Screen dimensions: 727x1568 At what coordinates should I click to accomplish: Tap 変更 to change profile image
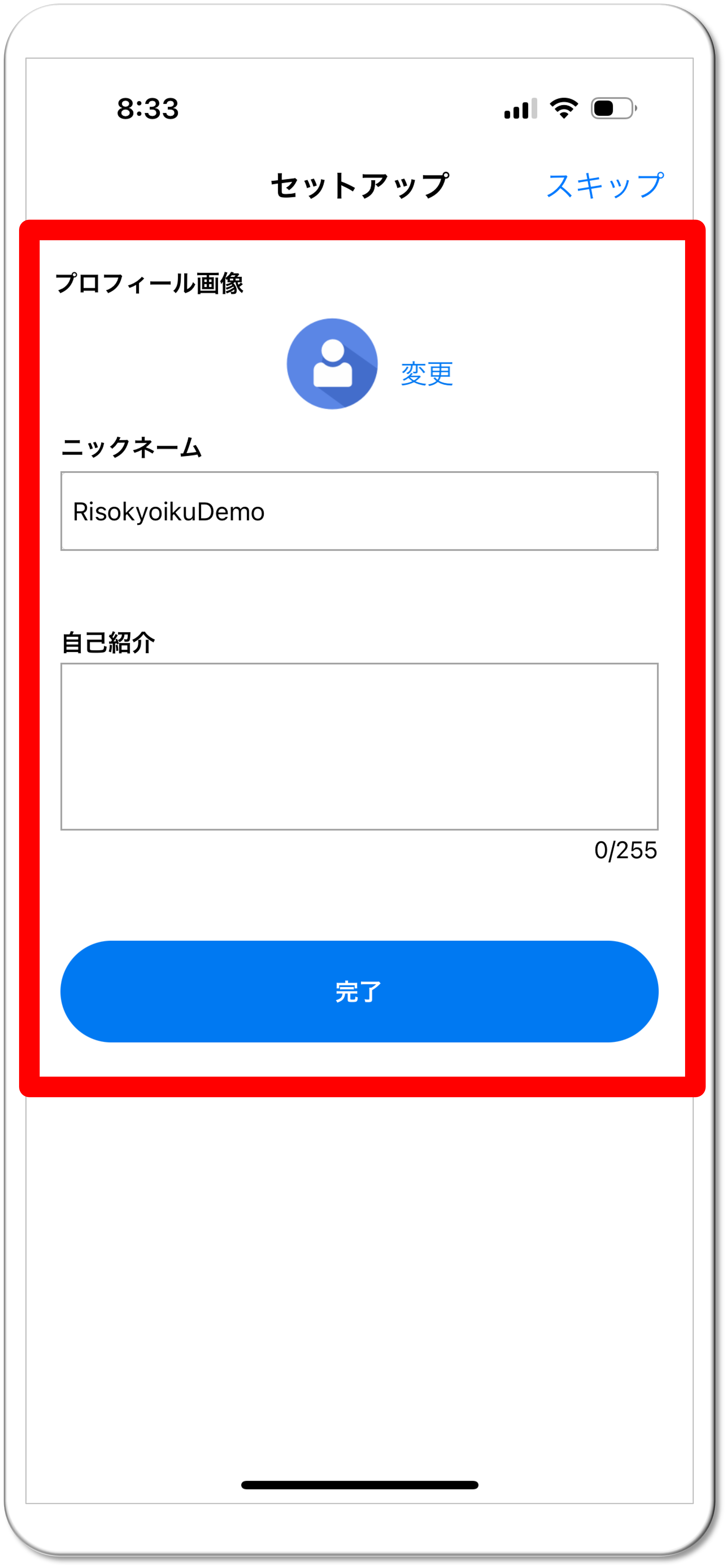(427, 373)
